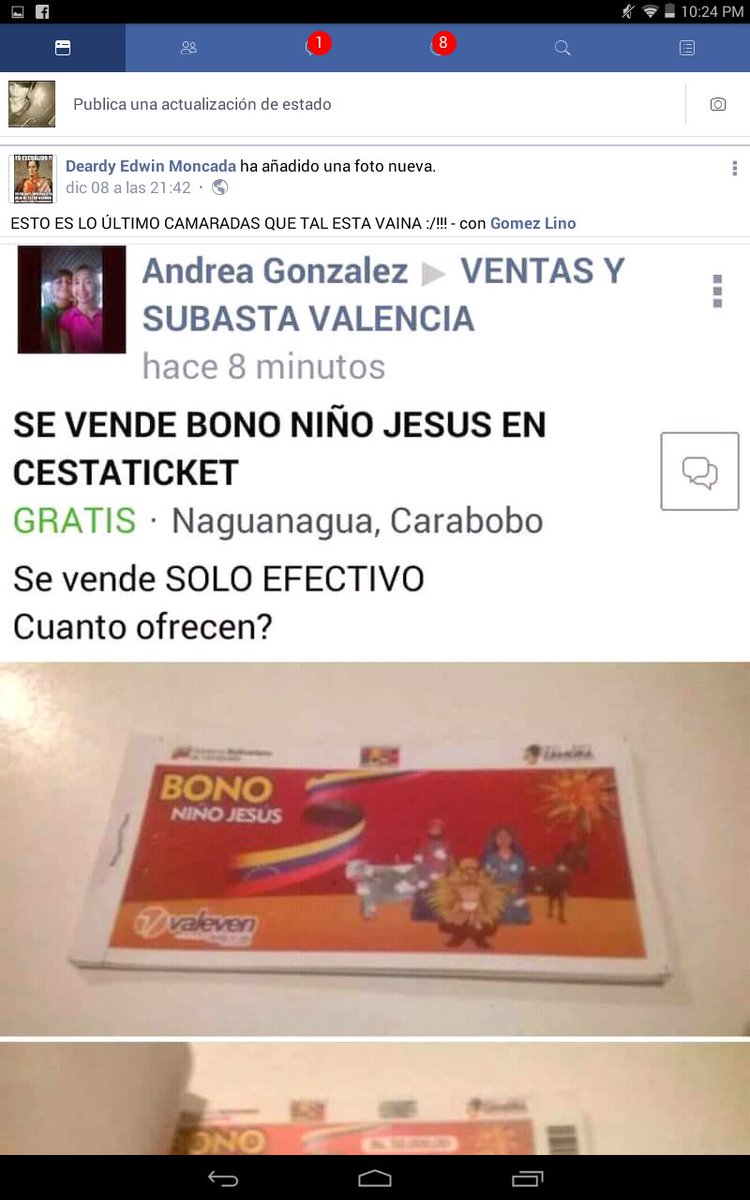Open tagged friend Gomez Lino's profile

click(532, 223)
